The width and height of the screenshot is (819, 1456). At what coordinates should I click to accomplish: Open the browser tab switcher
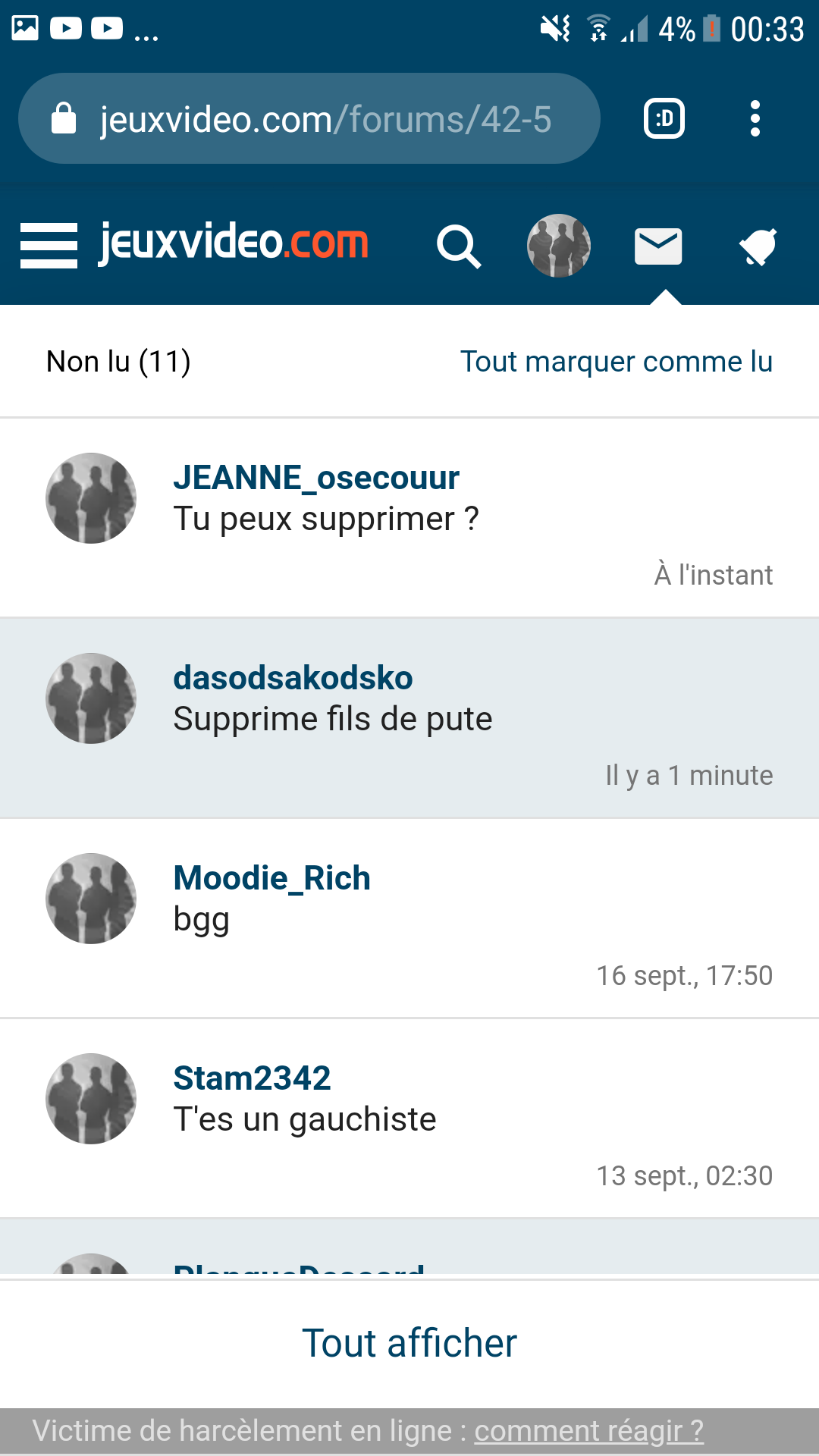664,118
